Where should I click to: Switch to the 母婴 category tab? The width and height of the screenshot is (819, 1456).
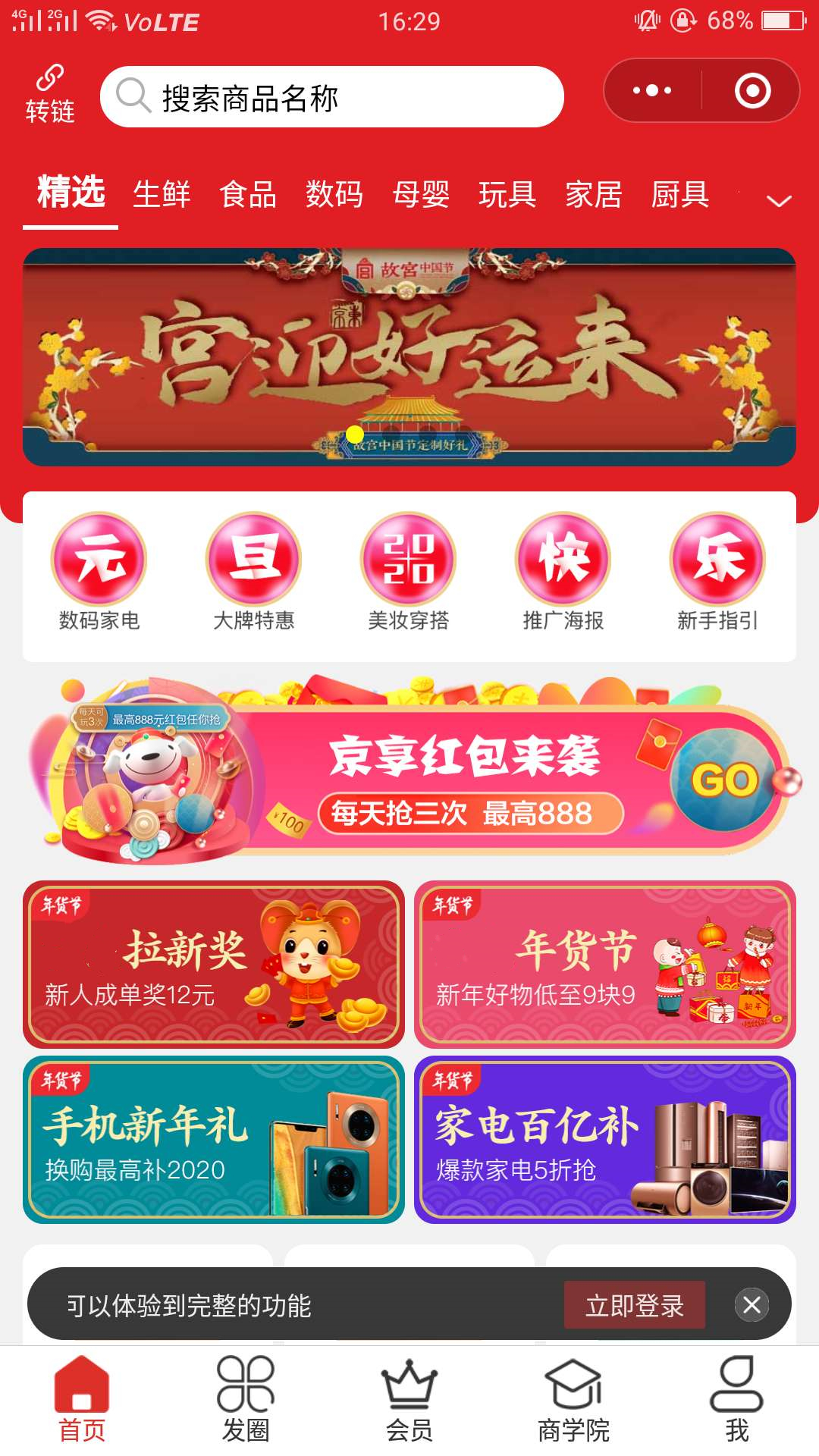(421, 195)
